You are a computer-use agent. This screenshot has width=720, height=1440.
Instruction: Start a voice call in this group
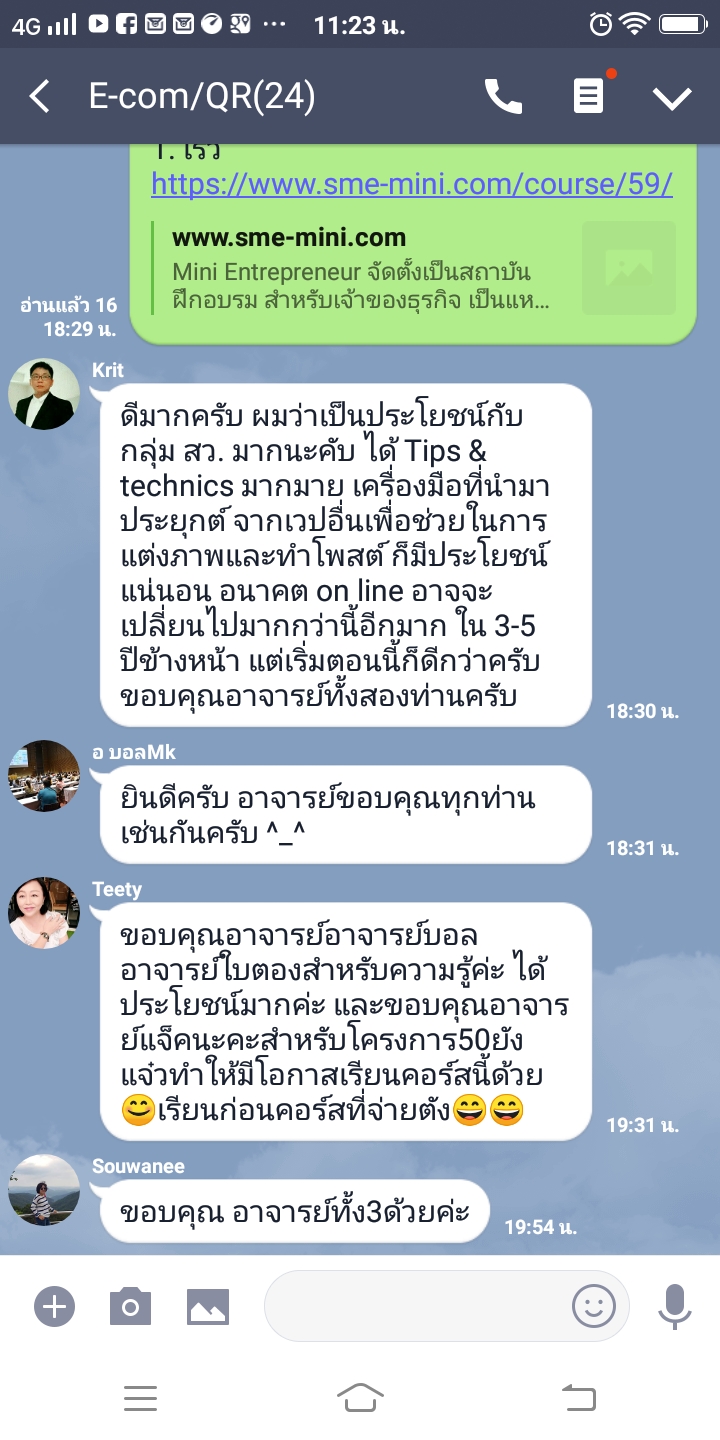pos(503,97)
